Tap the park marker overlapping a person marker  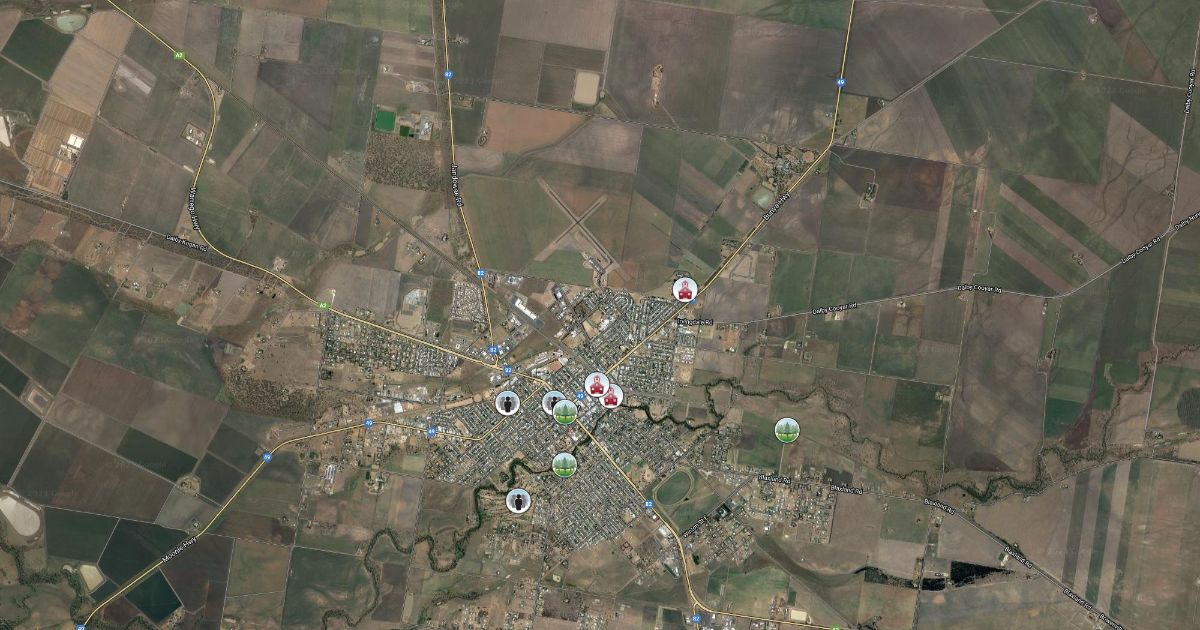pyautogui.click(x=565, y=412)
